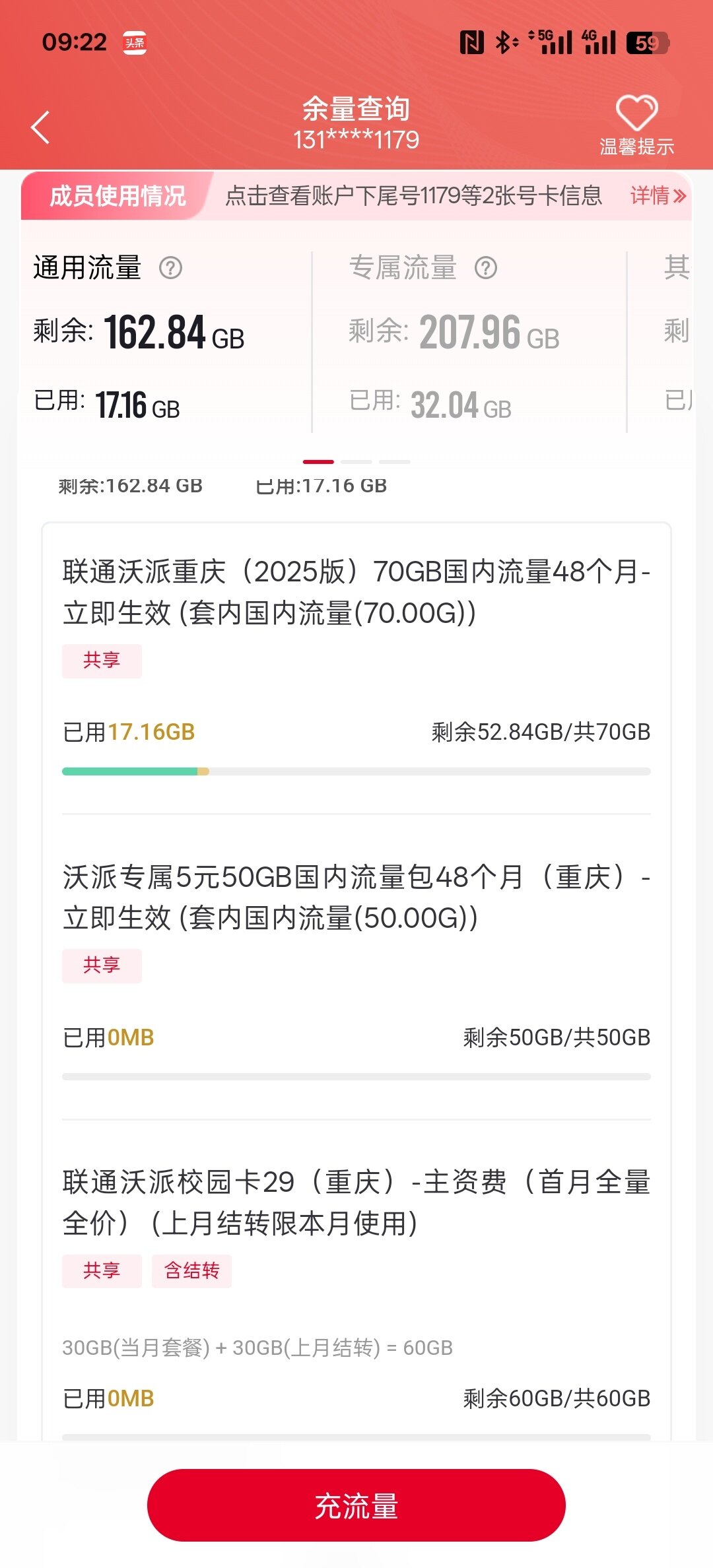
Task: Show help for 通用流量
Action: click(171, 268)
